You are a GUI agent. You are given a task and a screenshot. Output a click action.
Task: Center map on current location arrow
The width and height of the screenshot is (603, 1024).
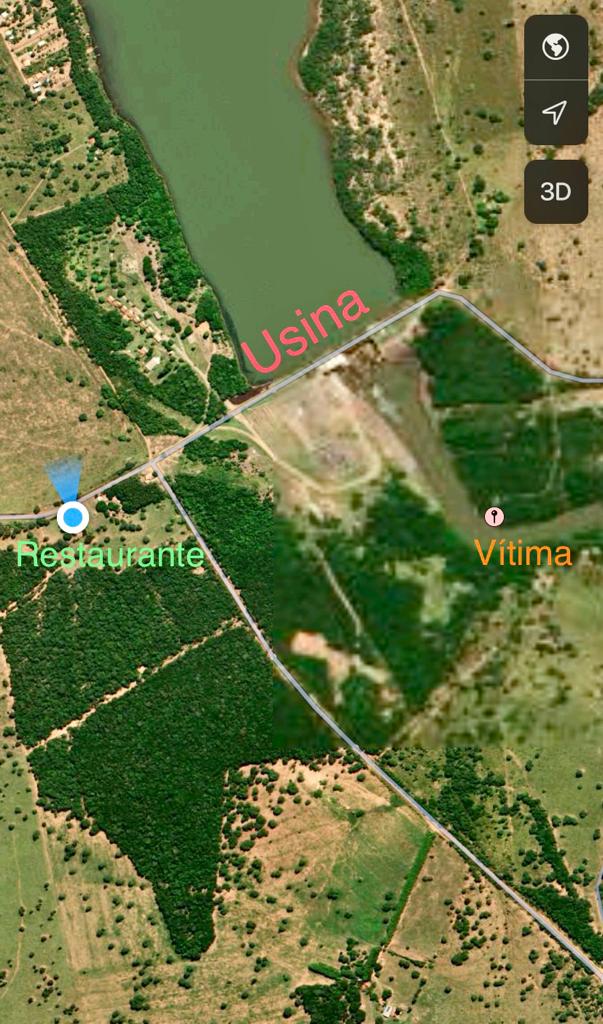(555, 112)
